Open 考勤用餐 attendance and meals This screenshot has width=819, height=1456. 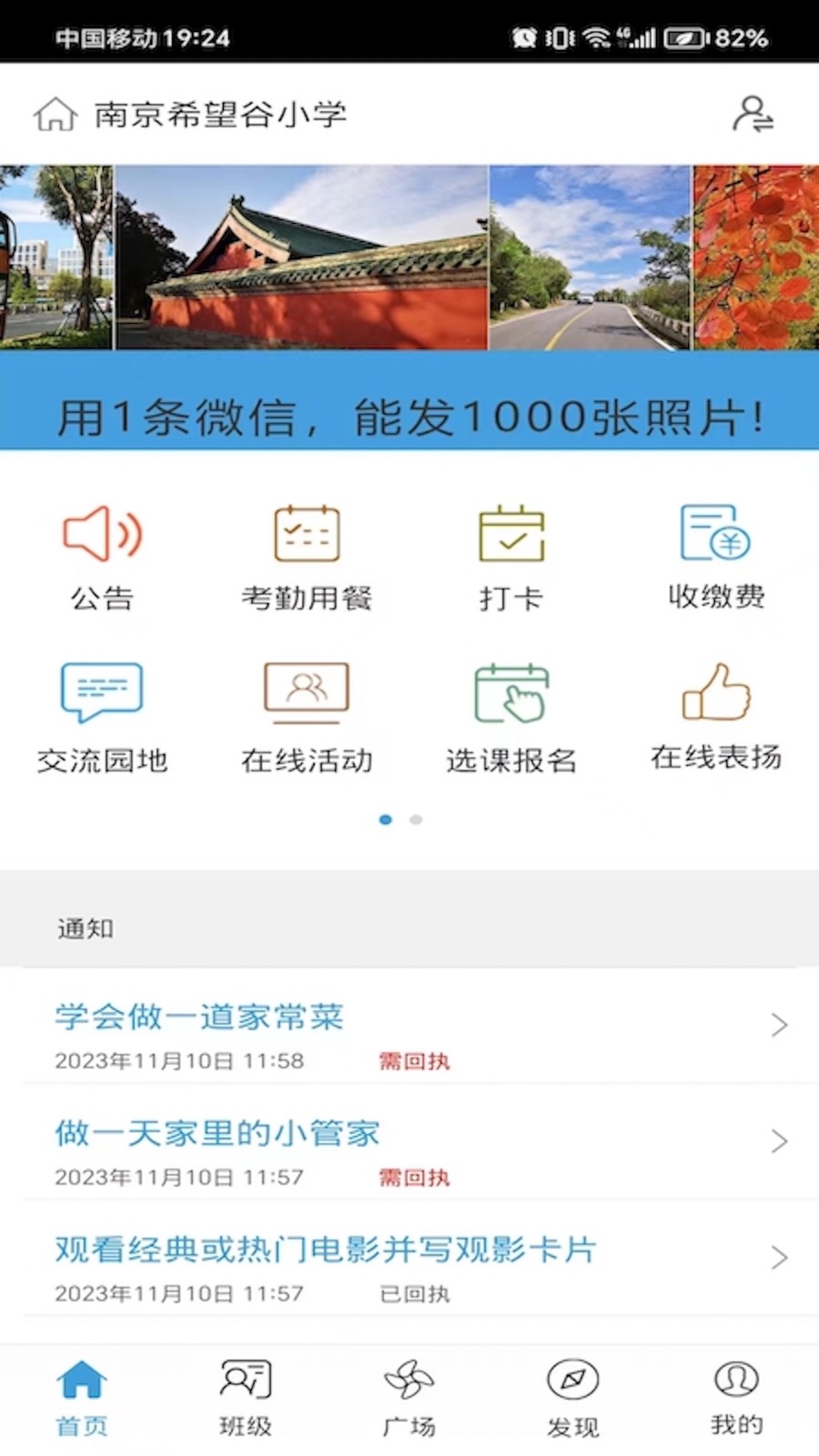tap(307, 558)
